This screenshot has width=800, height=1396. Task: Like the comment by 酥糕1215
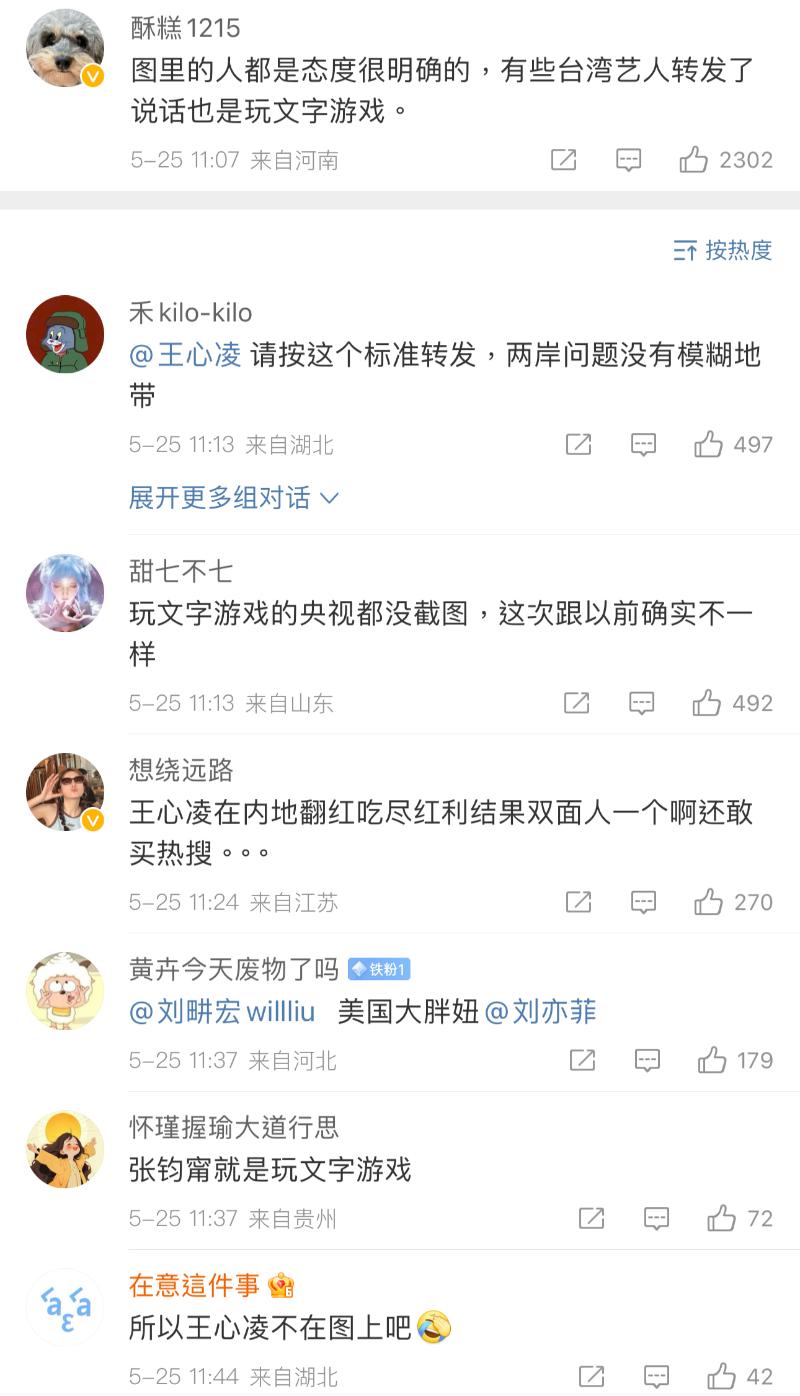694,160
